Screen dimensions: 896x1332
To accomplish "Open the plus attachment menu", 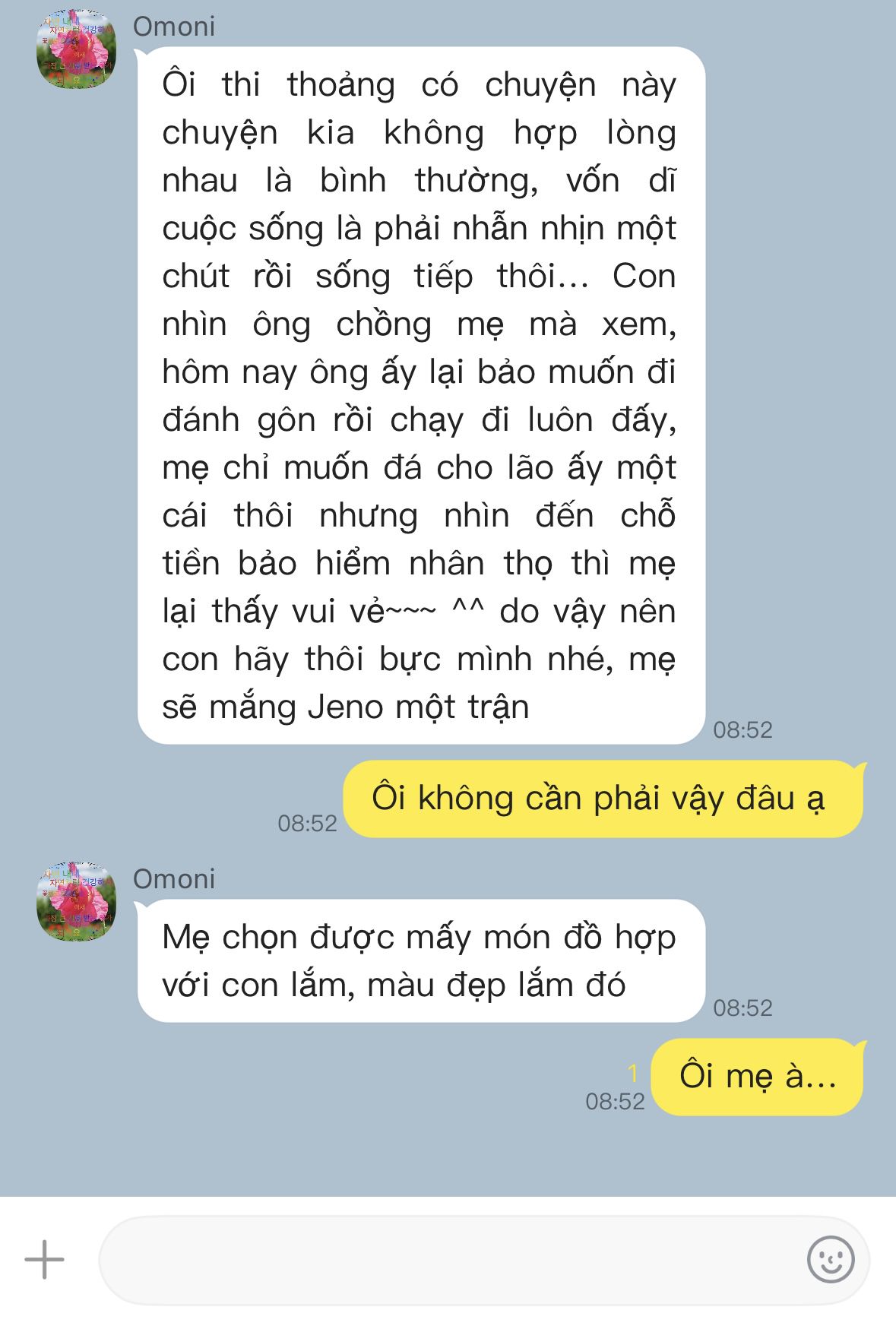I will click(x=44, y=1259).
